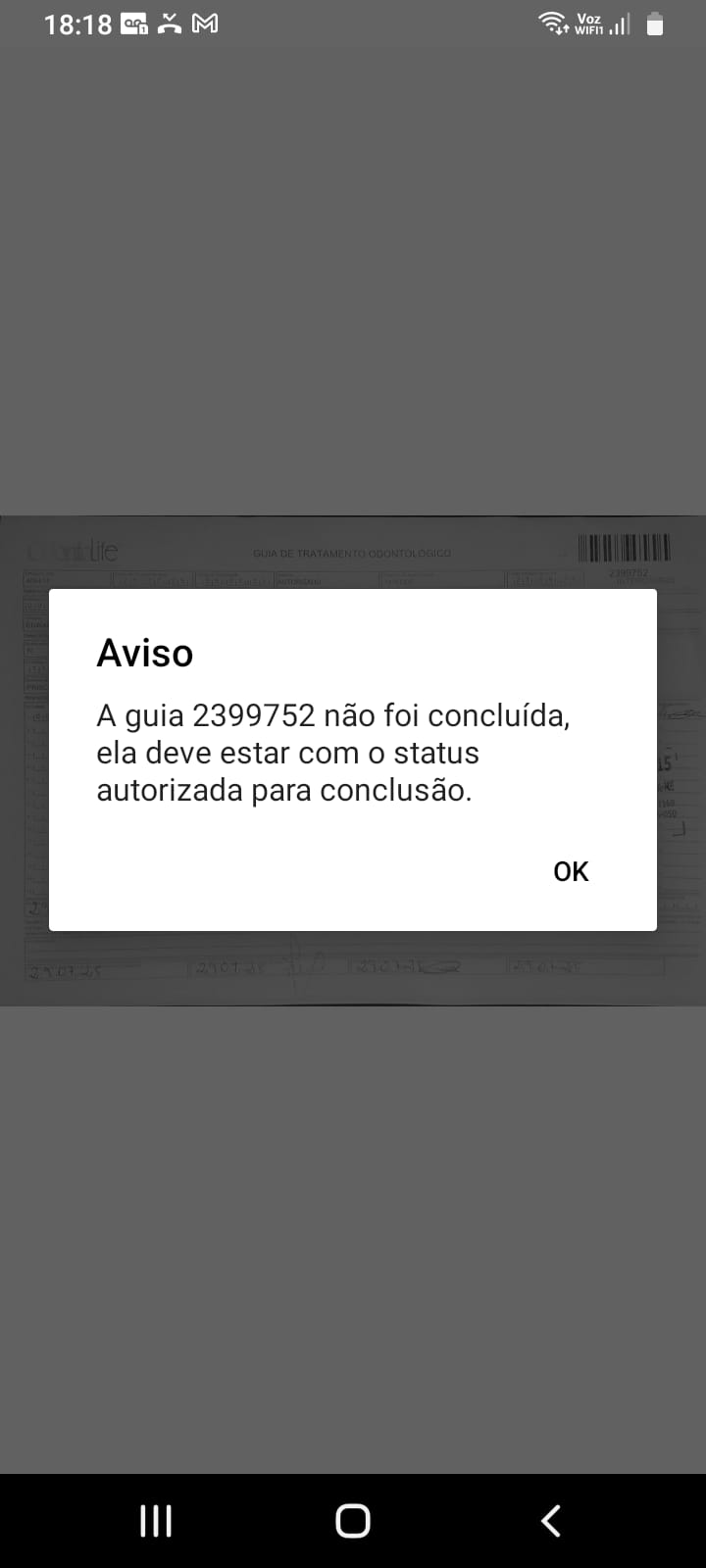This screenshot has width=706, height=1568.
Task: Dismiss the Aviso dialog with OK
Action: coord(571,871)
